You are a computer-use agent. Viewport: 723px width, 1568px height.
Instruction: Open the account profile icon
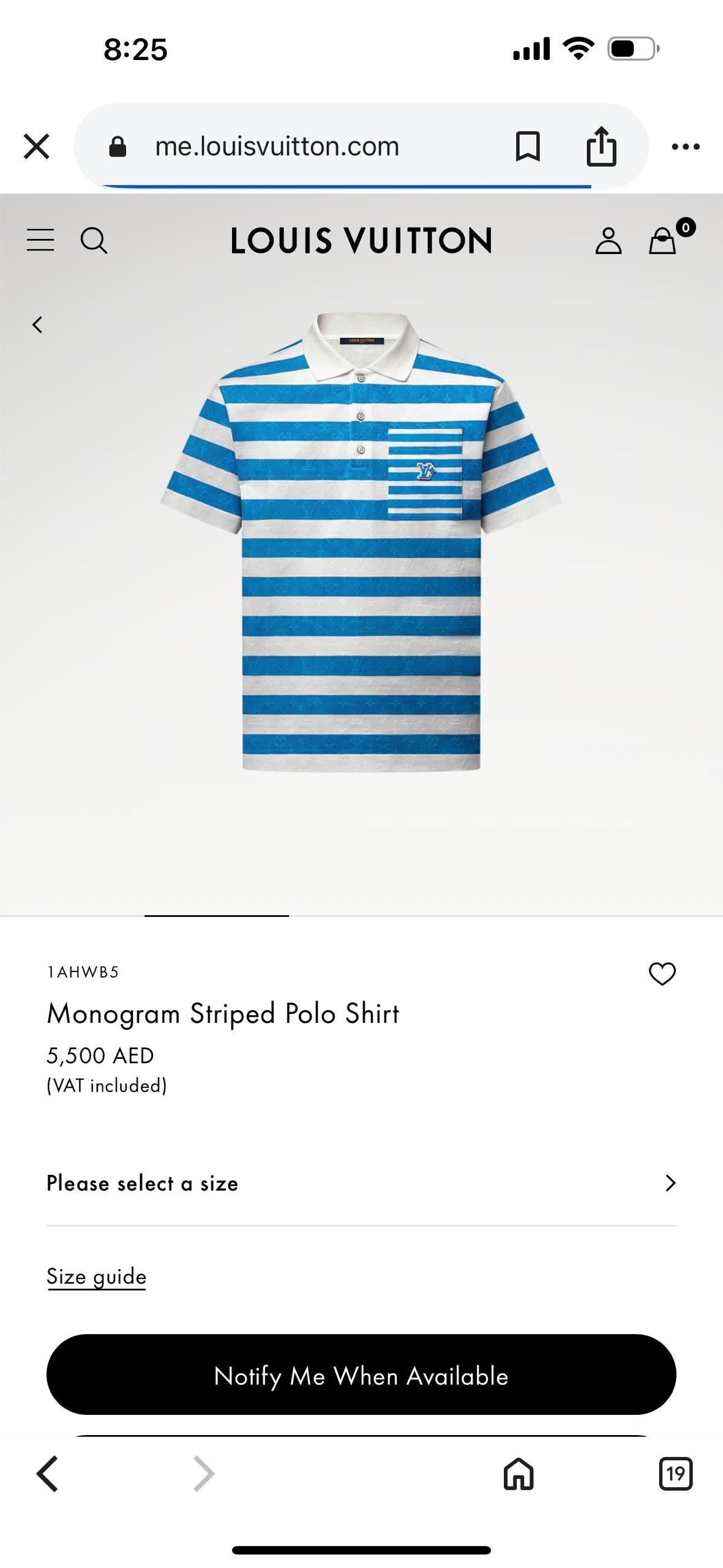click(608, 240)
